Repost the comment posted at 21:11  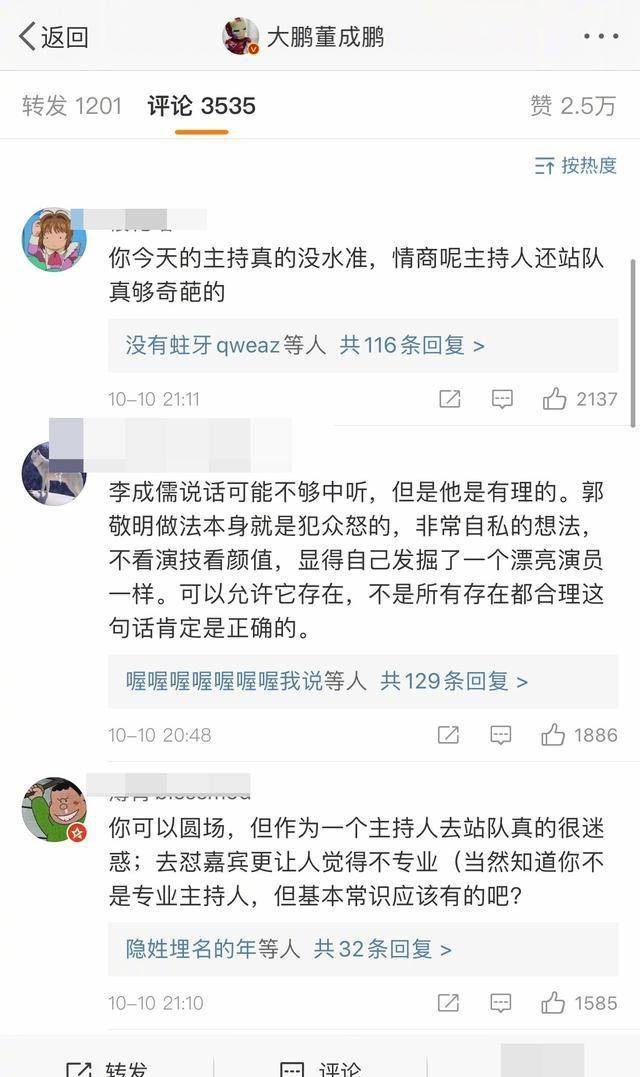click(x=449, y=399)
